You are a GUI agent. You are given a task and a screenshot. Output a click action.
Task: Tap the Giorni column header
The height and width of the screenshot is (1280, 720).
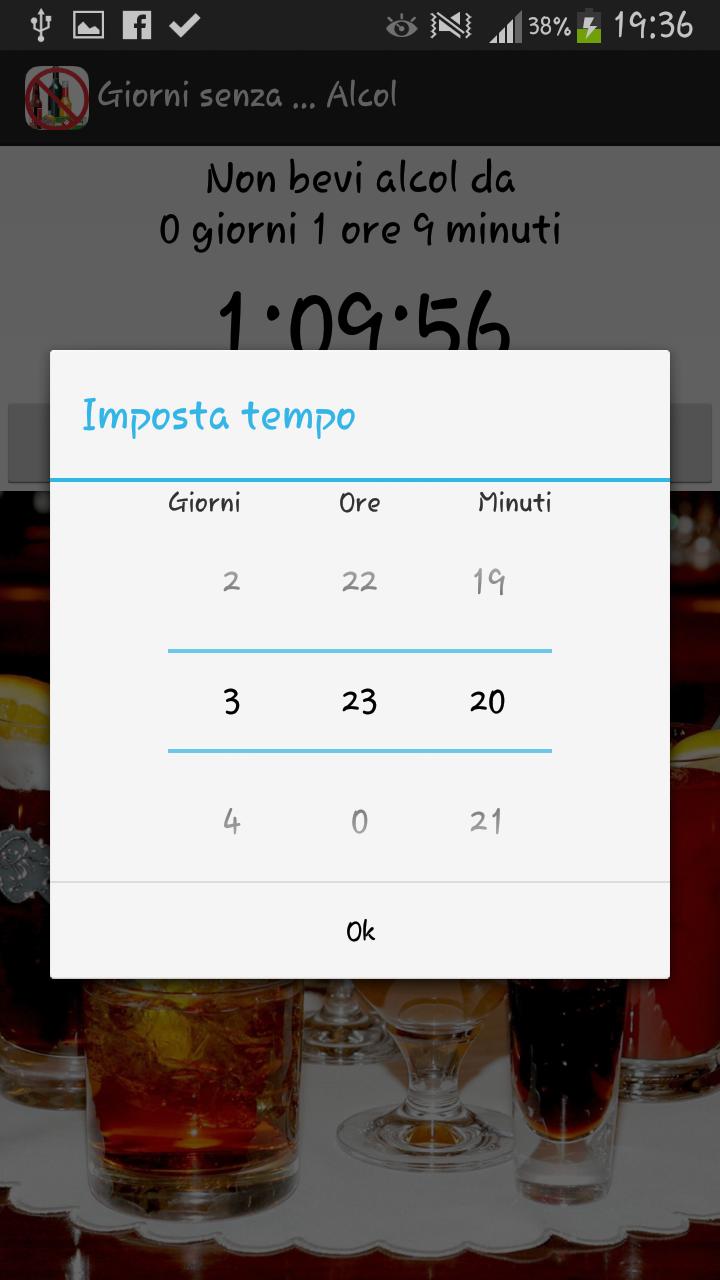point(204,503)
